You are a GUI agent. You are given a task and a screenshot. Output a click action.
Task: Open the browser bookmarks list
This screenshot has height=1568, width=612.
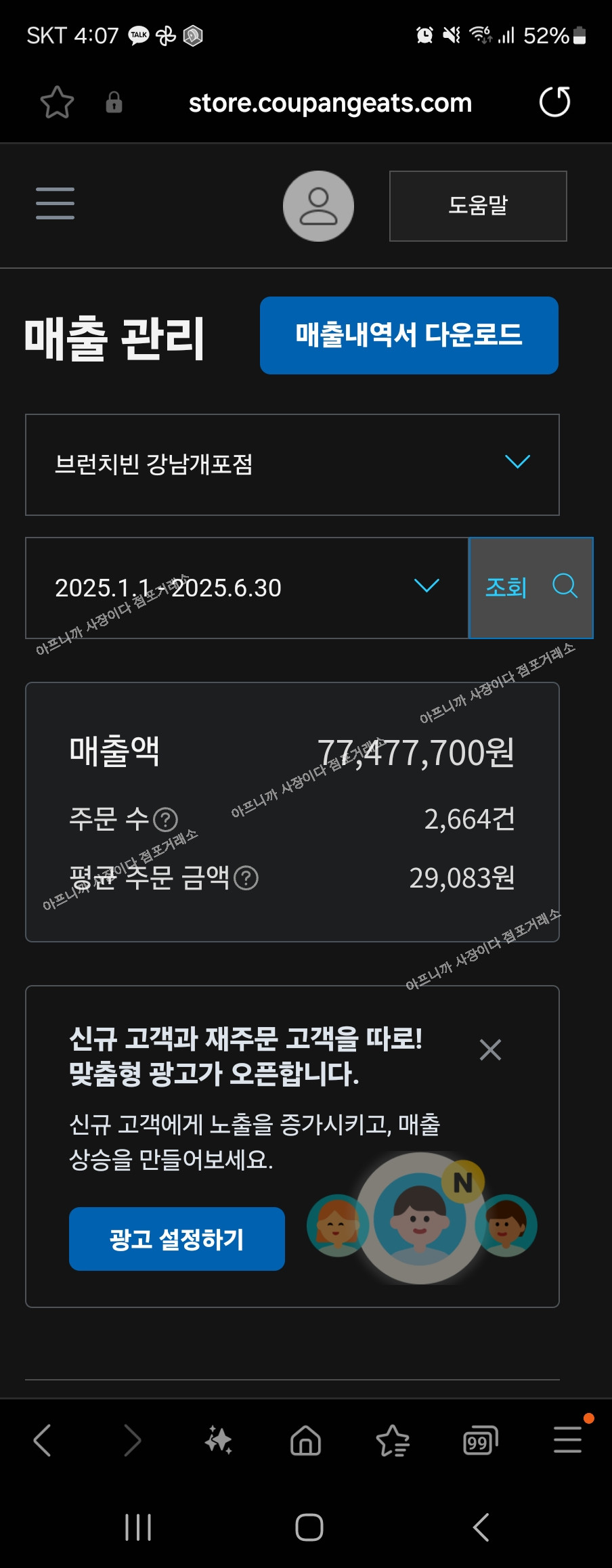pos(393,1440)
